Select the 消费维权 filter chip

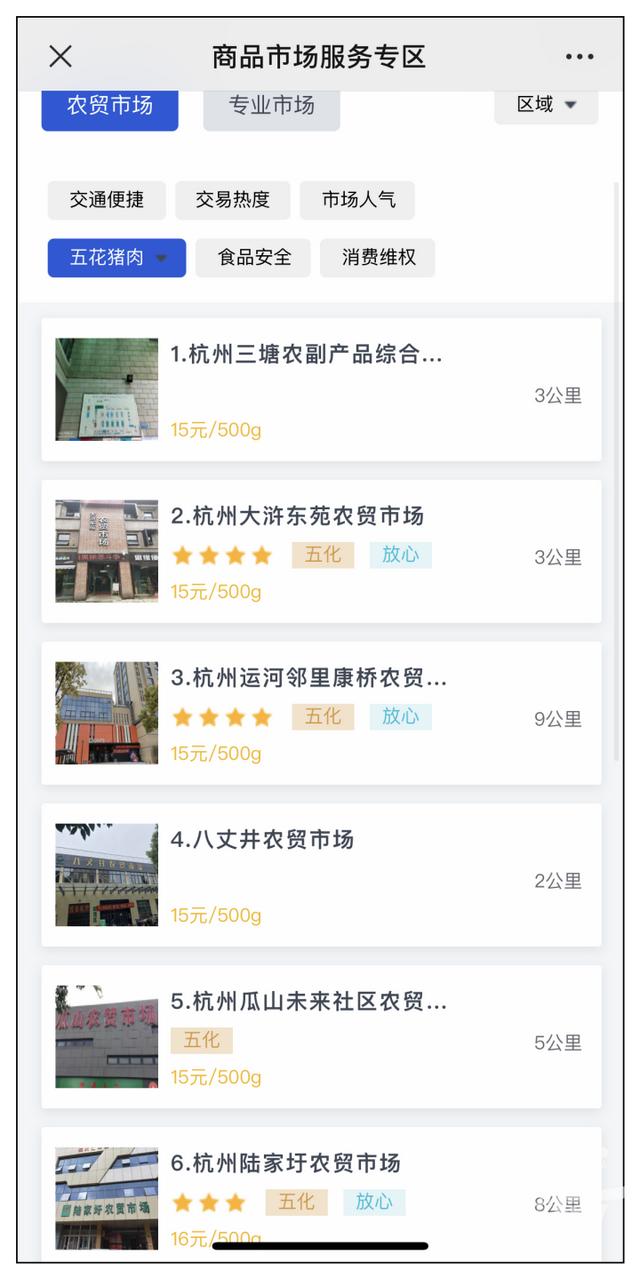point(378,258)
